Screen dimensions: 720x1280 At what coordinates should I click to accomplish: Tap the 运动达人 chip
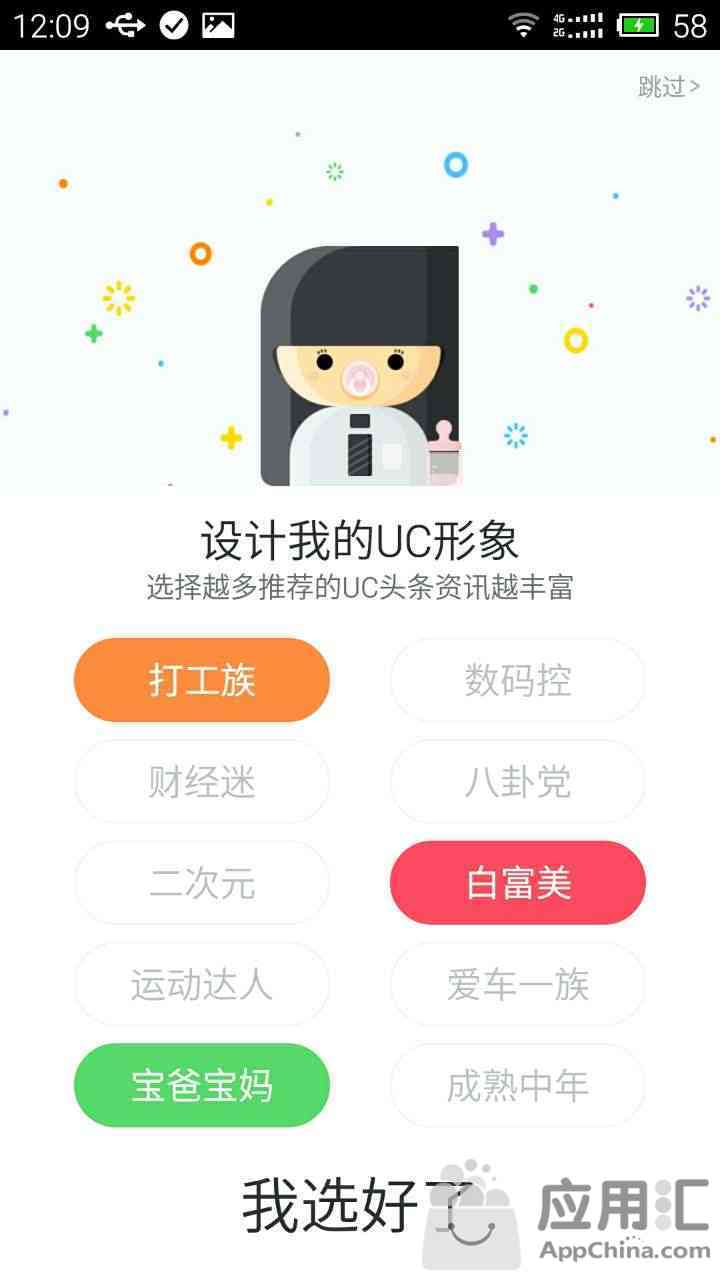point(202,984)
